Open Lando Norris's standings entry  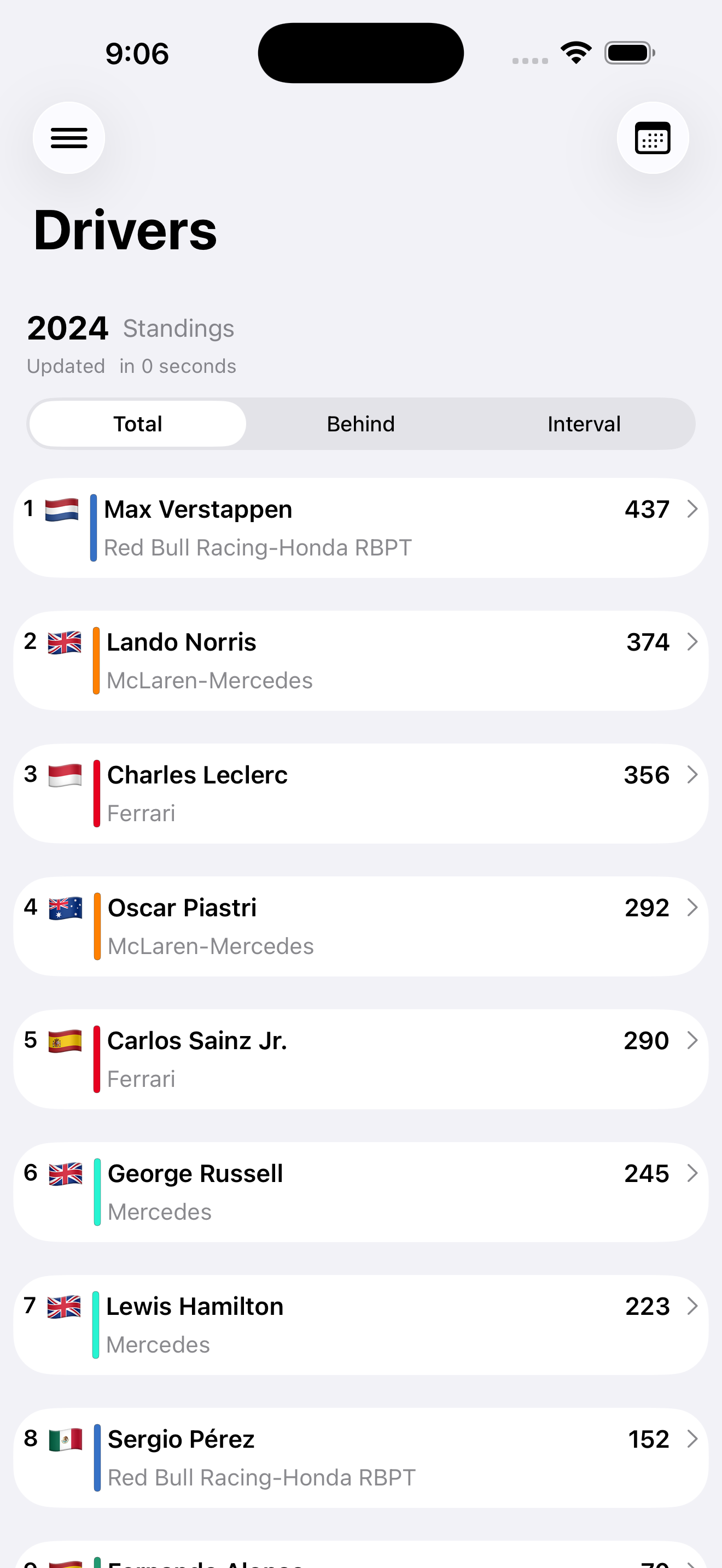360,659
